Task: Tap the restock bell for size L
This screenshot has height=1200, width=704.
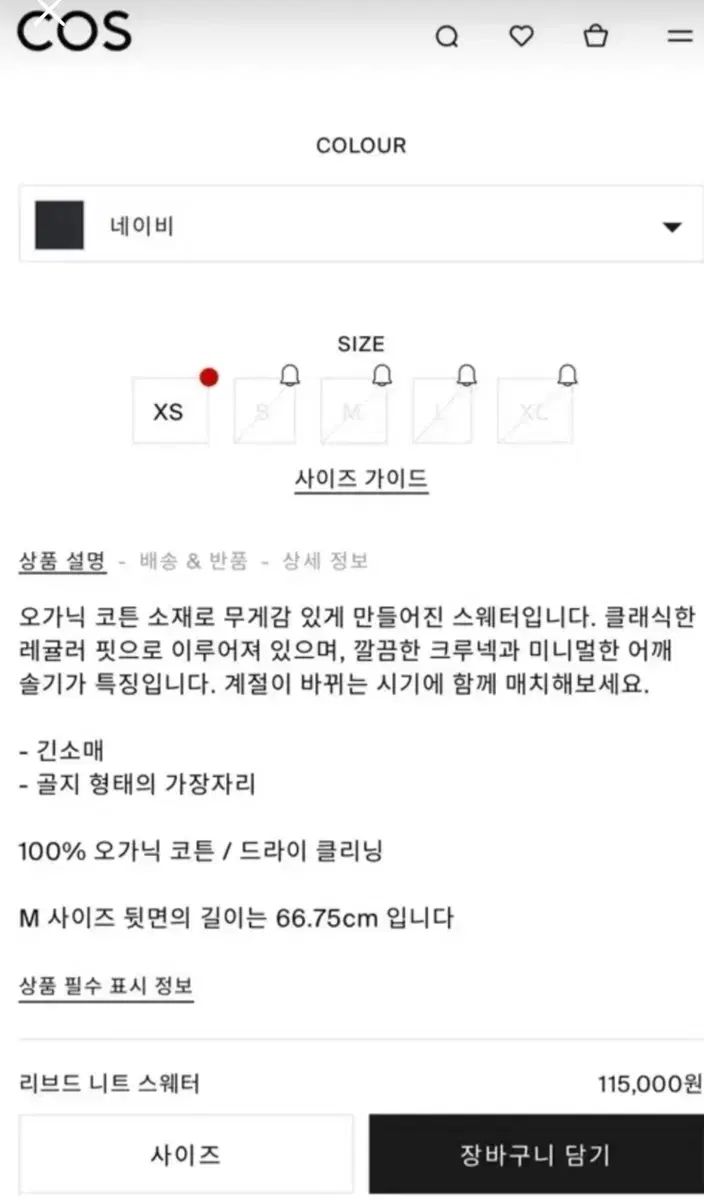Action: pos(467,376)
